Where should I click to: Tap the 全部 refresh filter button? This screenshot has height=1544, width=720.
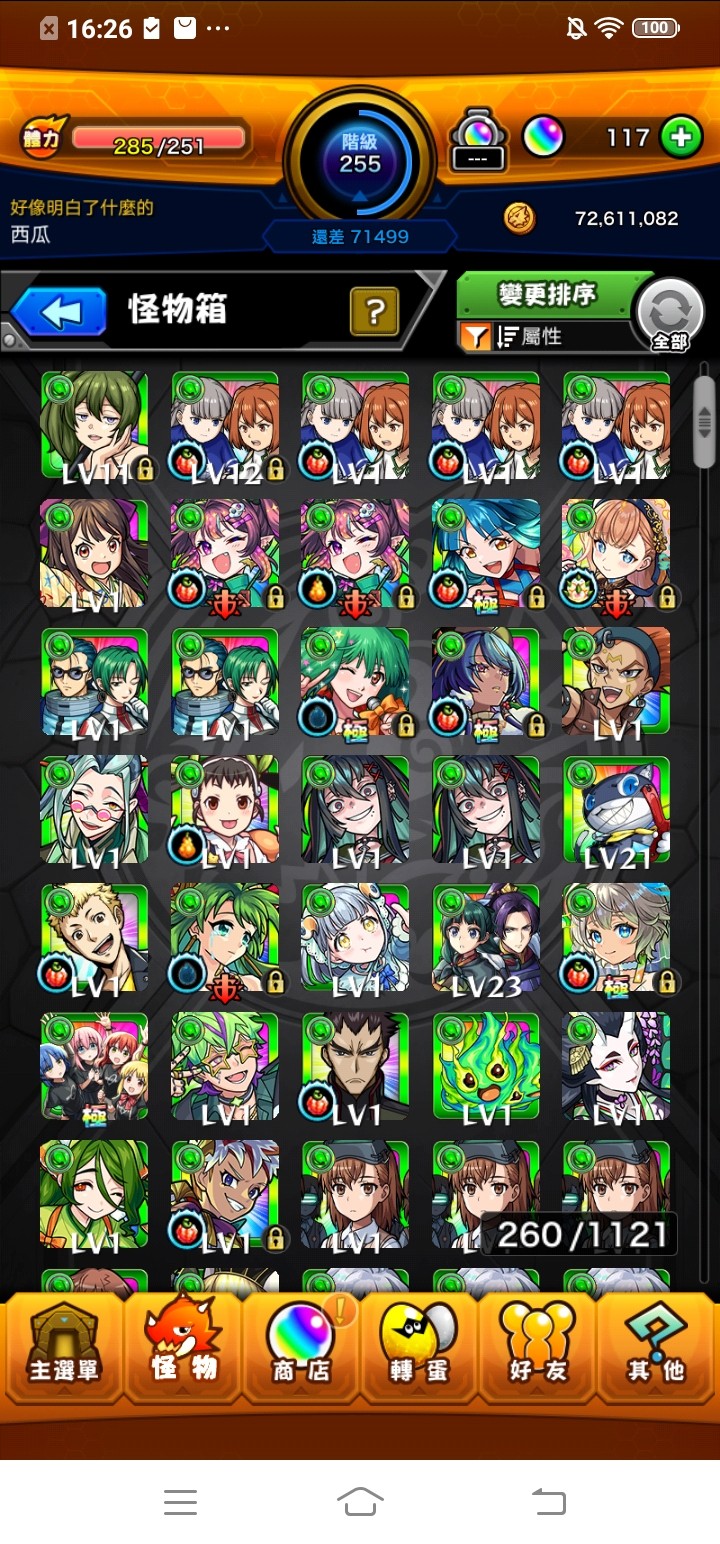click(x=669, y=315)
